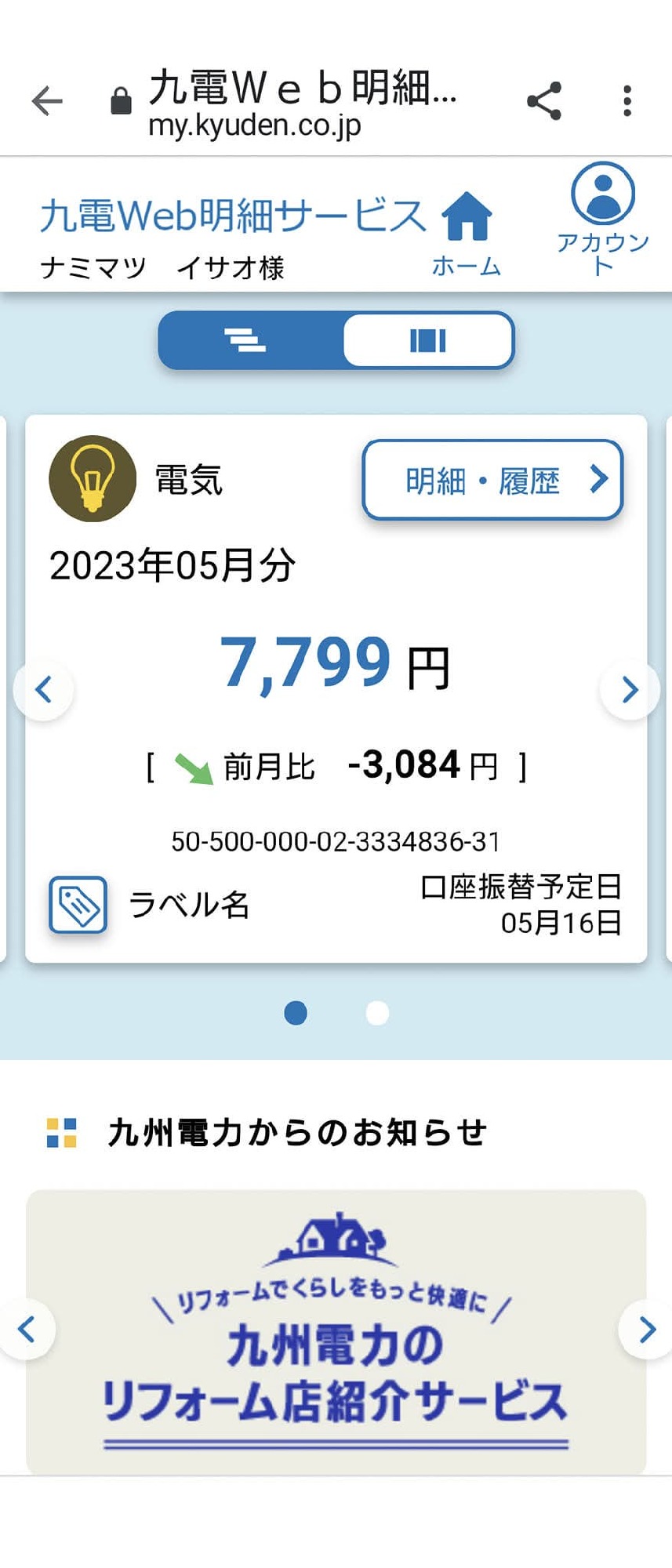Show previous notice banner
The height and width of the screenshot is (1568, 672).
[x=27, y=1330]
